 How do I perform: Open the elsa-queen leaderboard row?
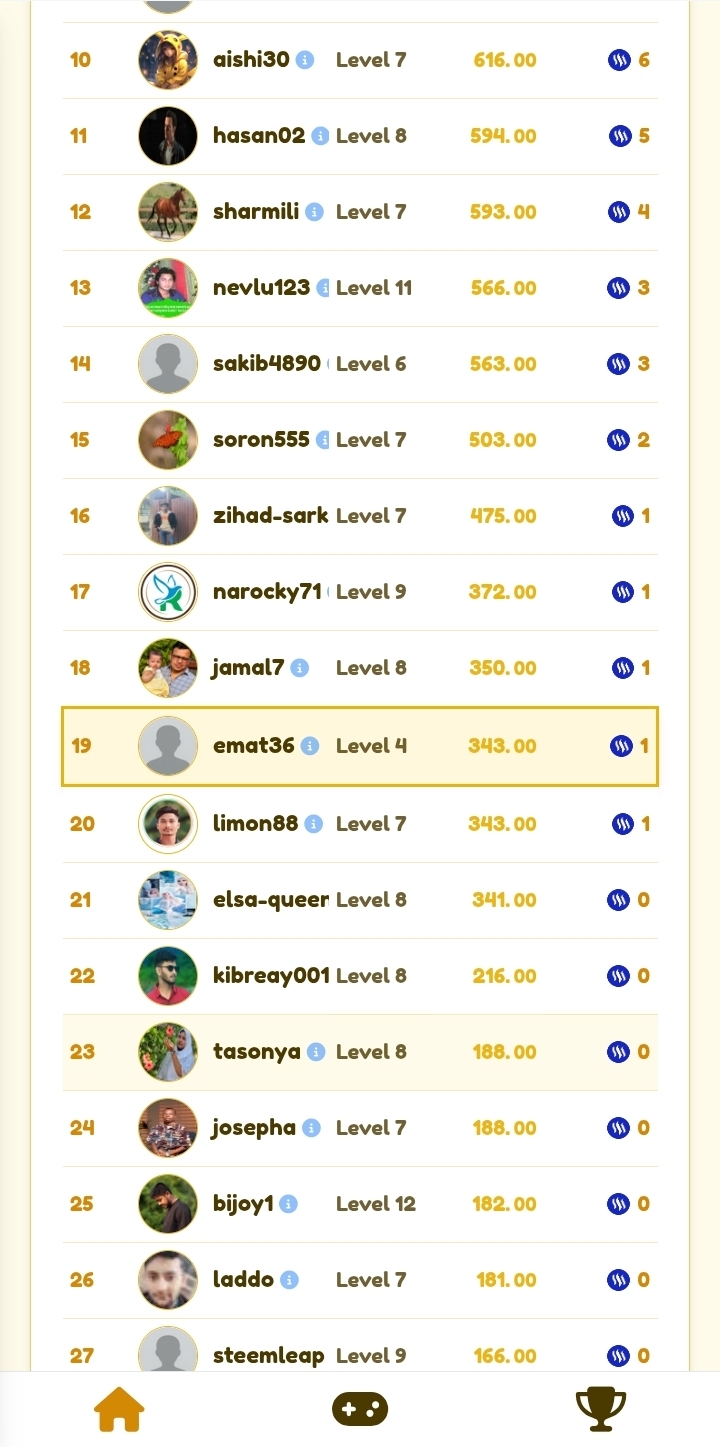[360, 900]
